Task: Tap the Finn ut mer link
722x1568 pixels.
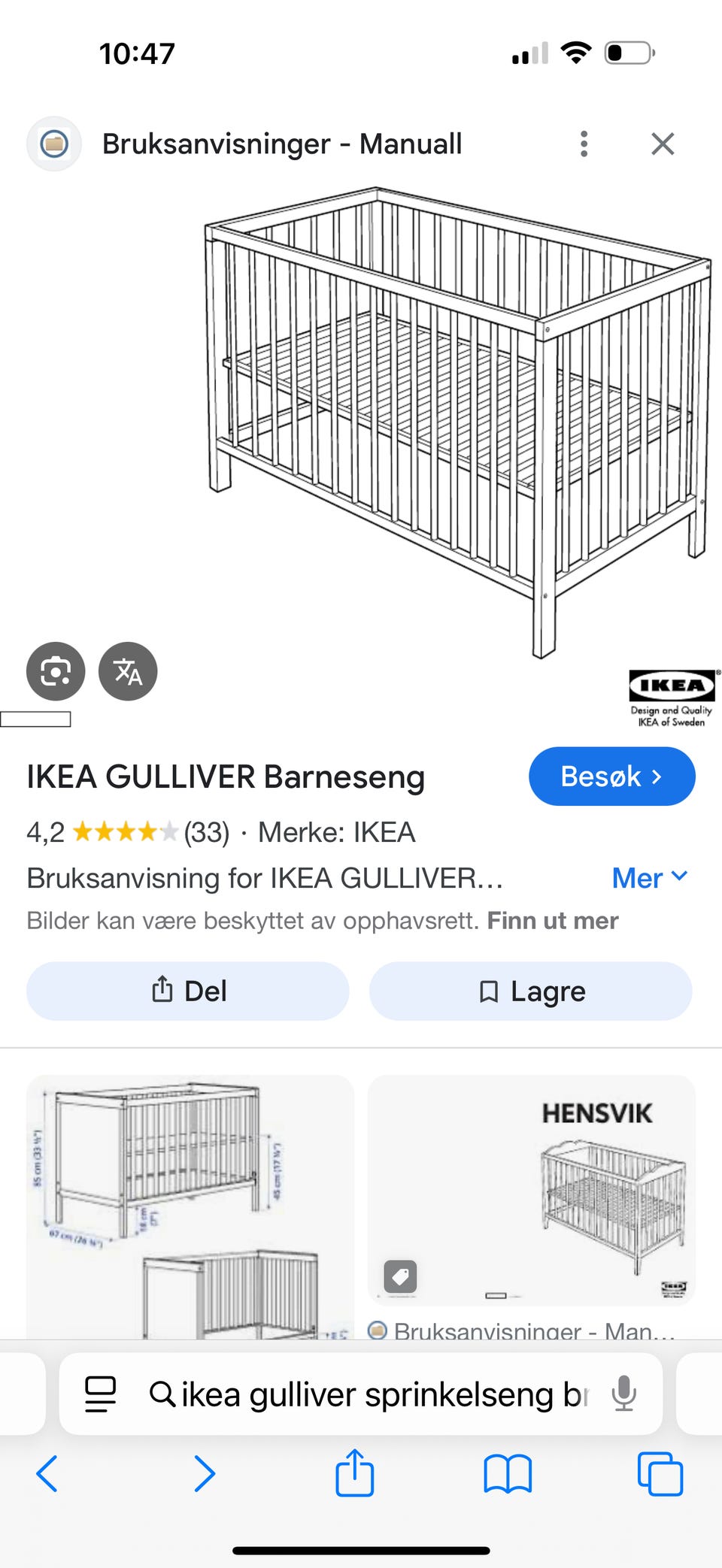Action: (553, 919)
